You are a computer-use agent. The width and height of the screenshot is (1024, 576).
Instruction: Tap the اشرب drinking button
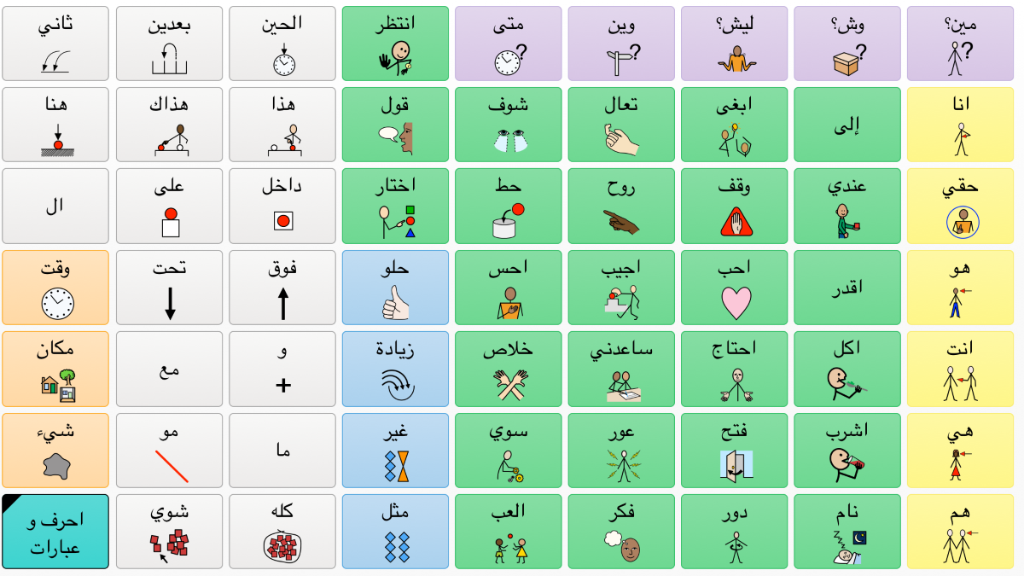(848, 450)
